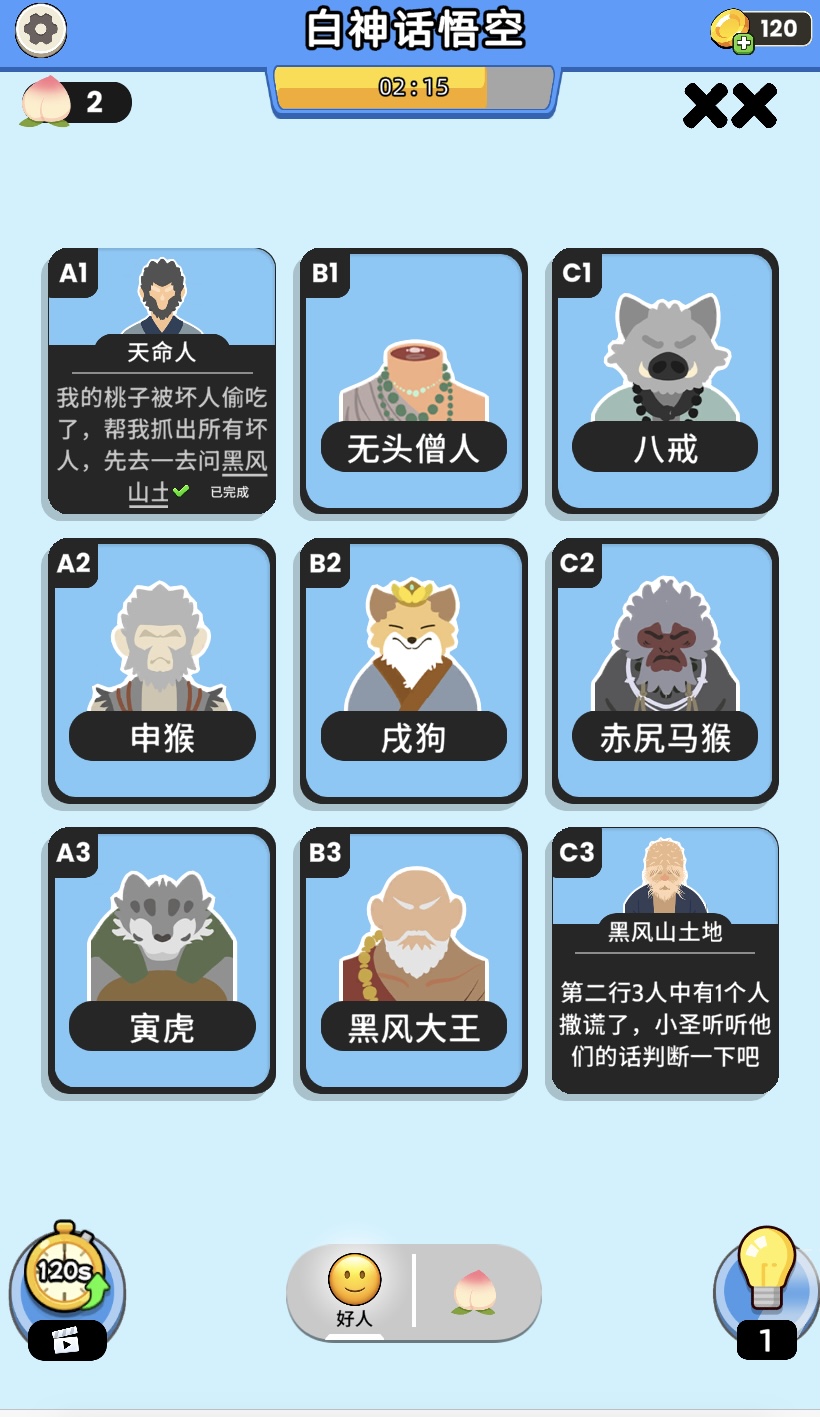Choose the 黑风大王 card
820x1417 pixels.
[x=413, y=960]
